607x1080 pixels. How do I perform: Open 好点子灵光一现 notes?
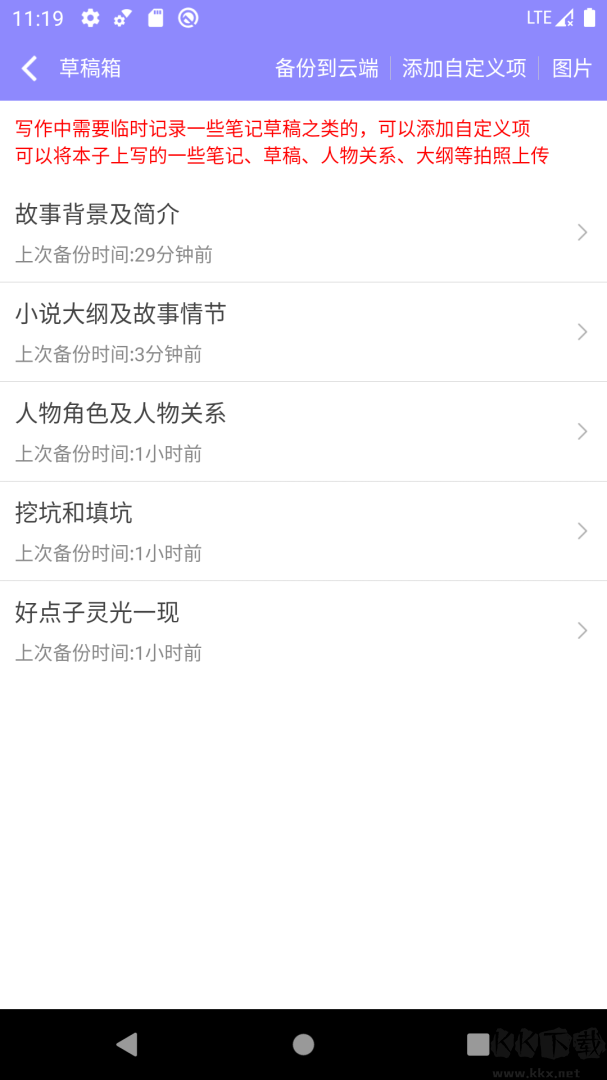[x=303, y=630]
